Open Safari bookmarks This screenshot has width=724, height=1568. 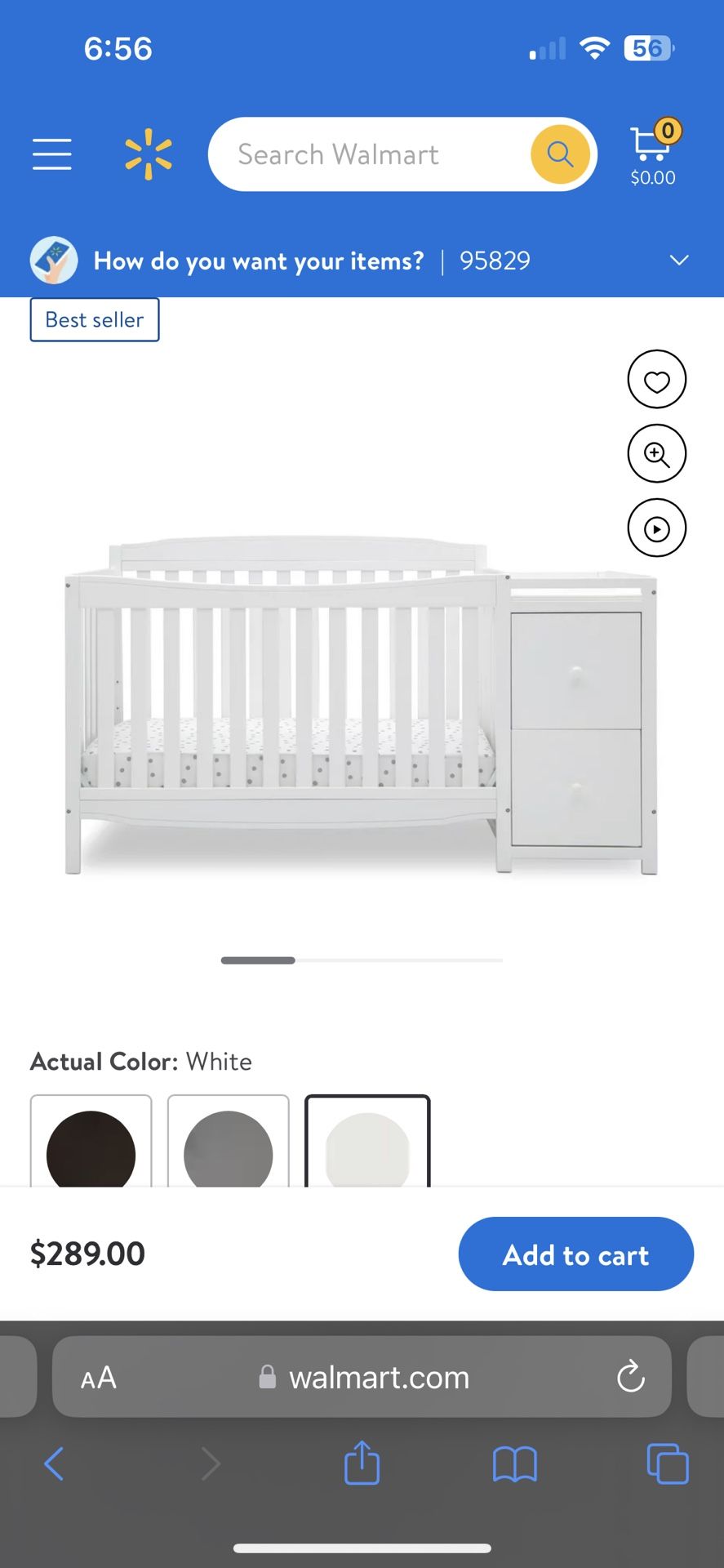(514, 1463)
